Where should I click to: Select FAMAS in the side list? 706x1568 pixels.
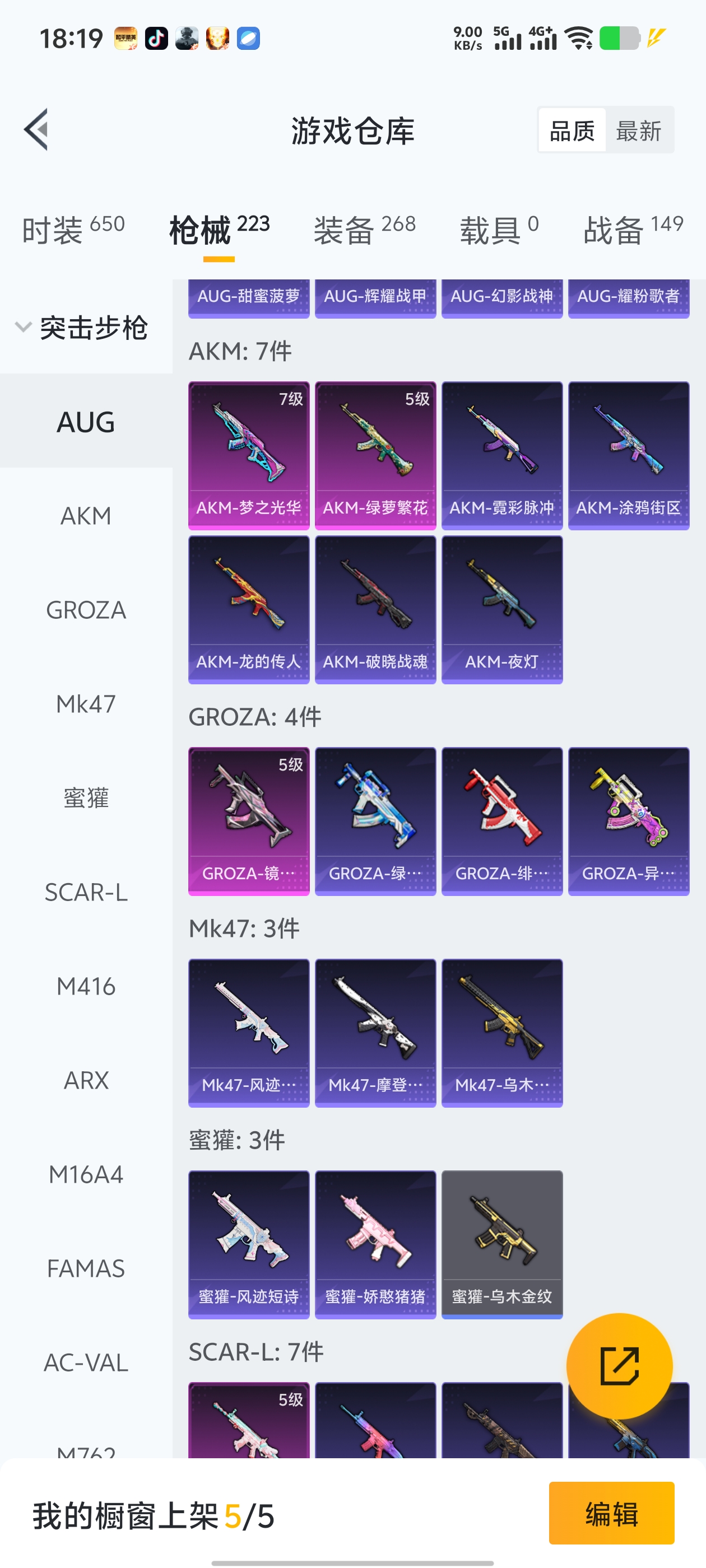(x=86, y=1268)
